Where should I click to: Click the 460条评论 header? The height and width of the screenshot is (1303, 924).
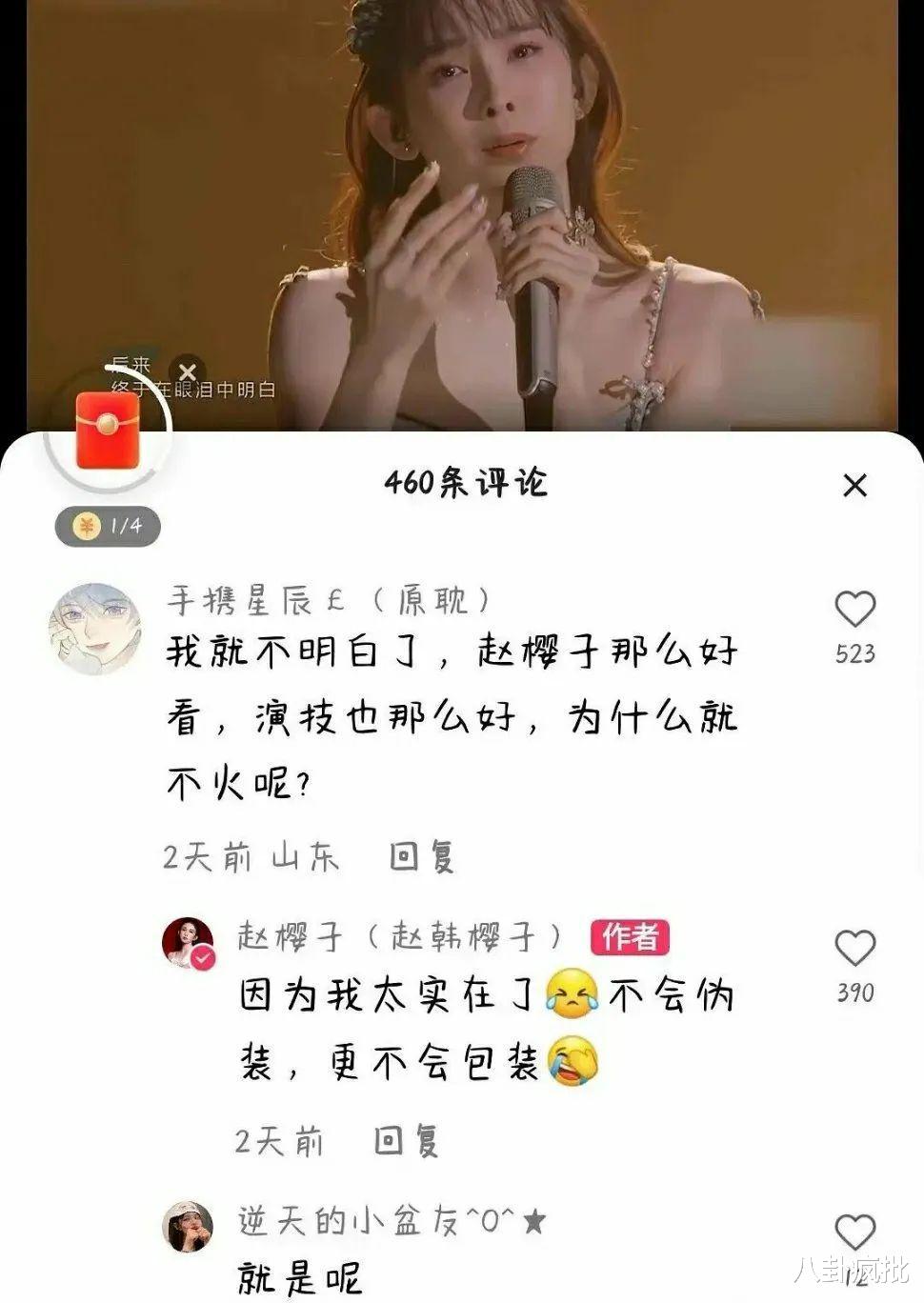[x=462, y=479]
